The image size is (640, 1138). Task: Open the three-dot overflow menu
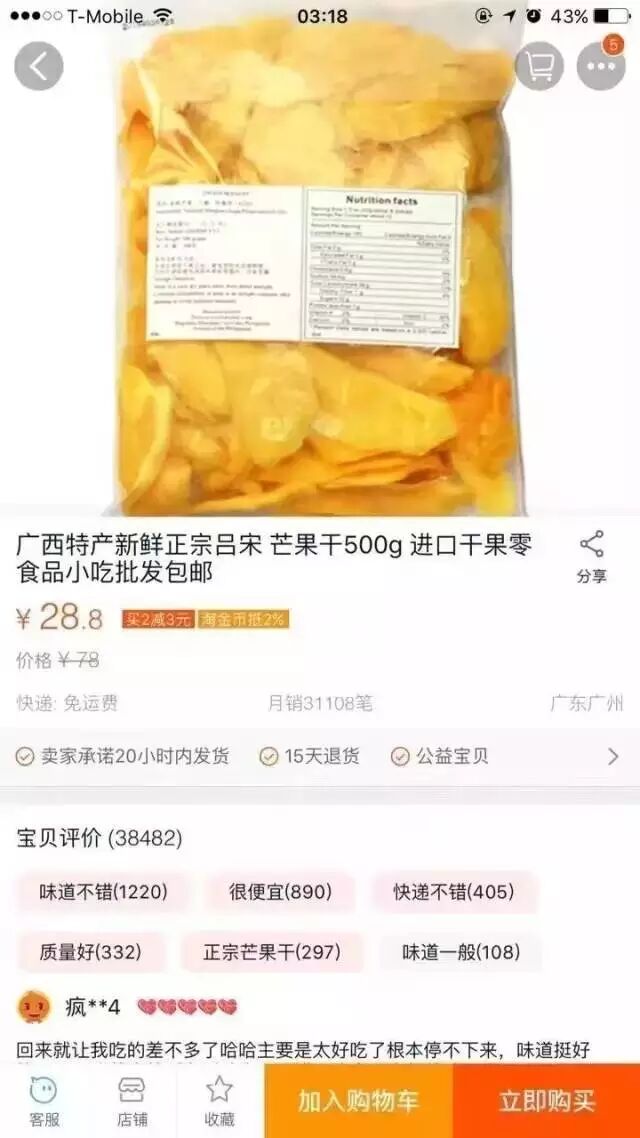[x=601, y=66]
